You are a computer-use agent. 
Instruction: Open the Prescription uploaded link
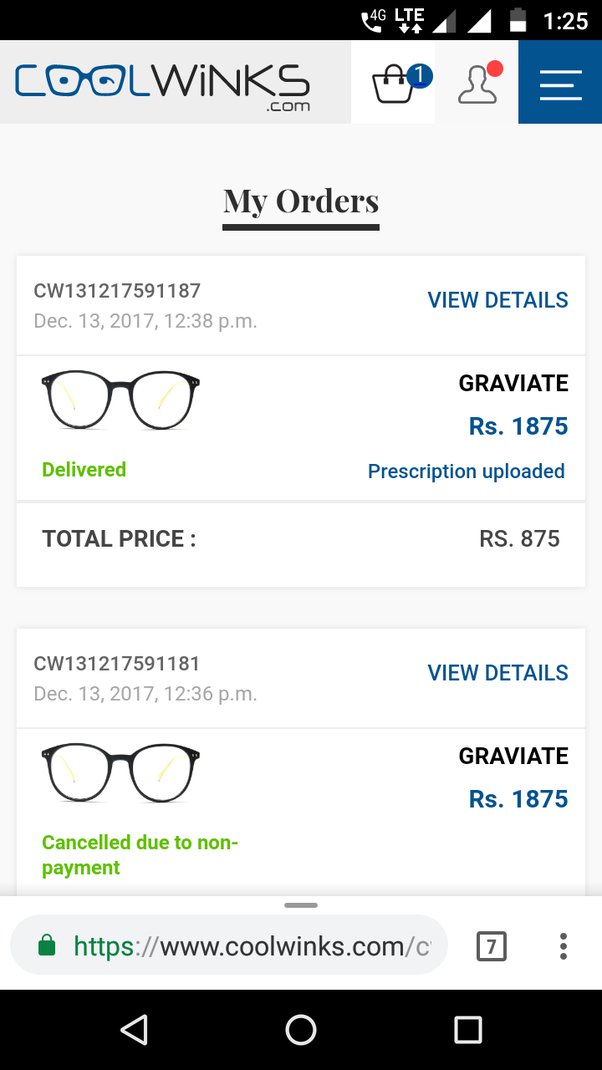[466, 471]
